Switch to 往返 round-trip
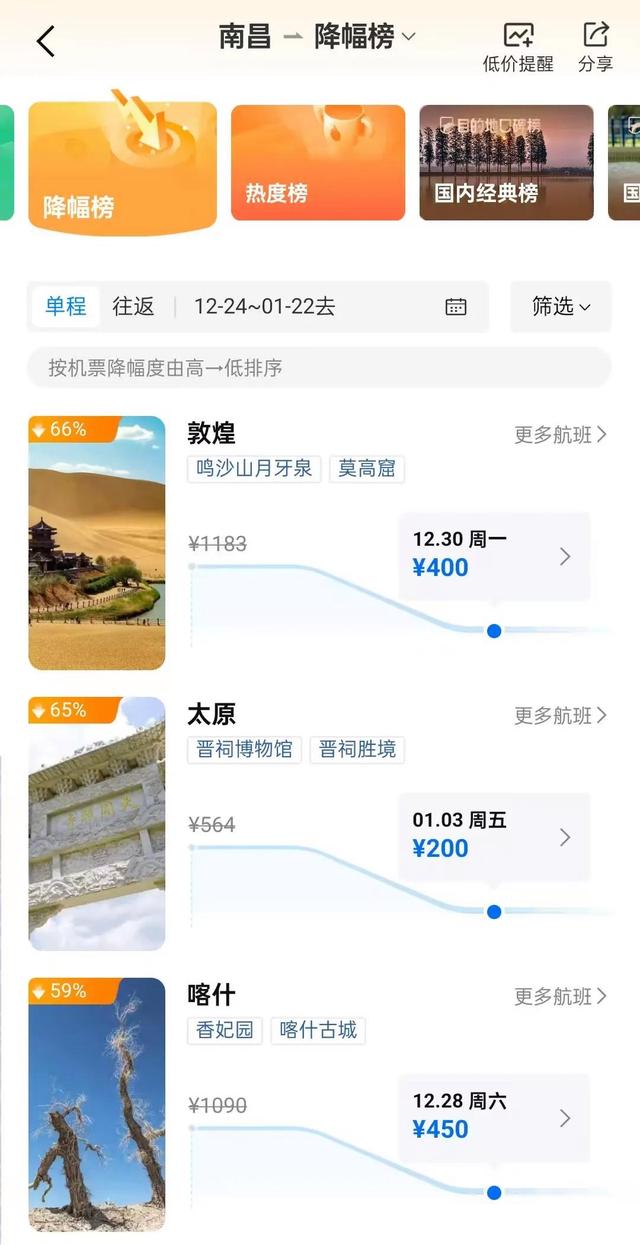640x1245 pixels. pyautogui.click(x=133, y=307)
